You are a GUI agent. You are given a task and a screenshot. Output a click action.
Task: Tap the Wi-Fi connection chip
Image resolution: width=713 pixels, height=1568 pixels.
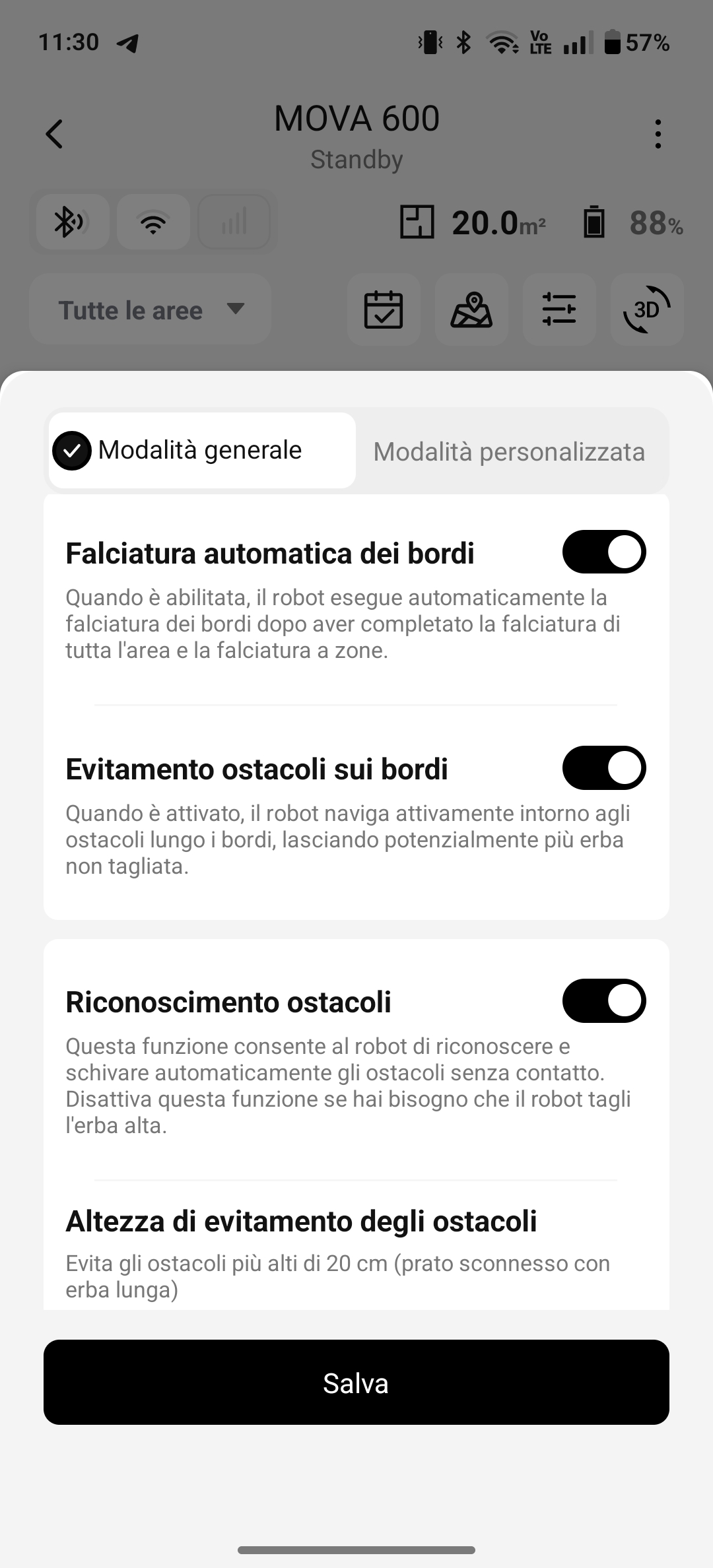tap(153, 222)
